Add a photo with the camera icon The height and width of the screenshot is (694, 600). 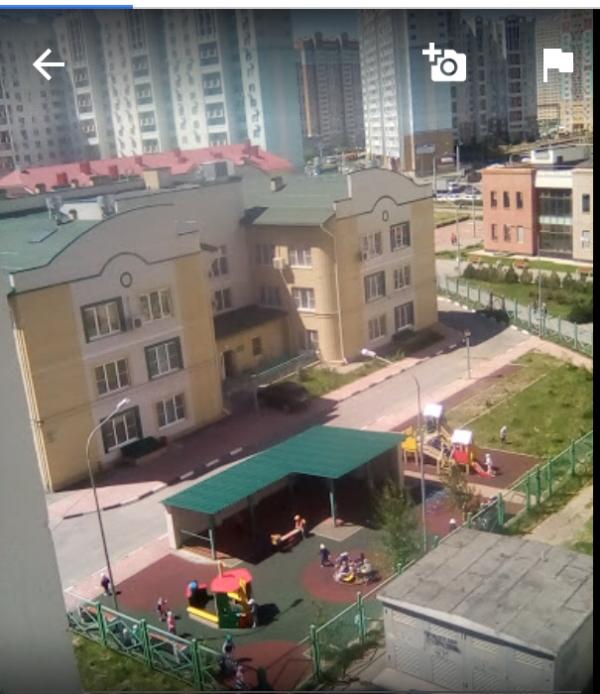coord(445,63)
